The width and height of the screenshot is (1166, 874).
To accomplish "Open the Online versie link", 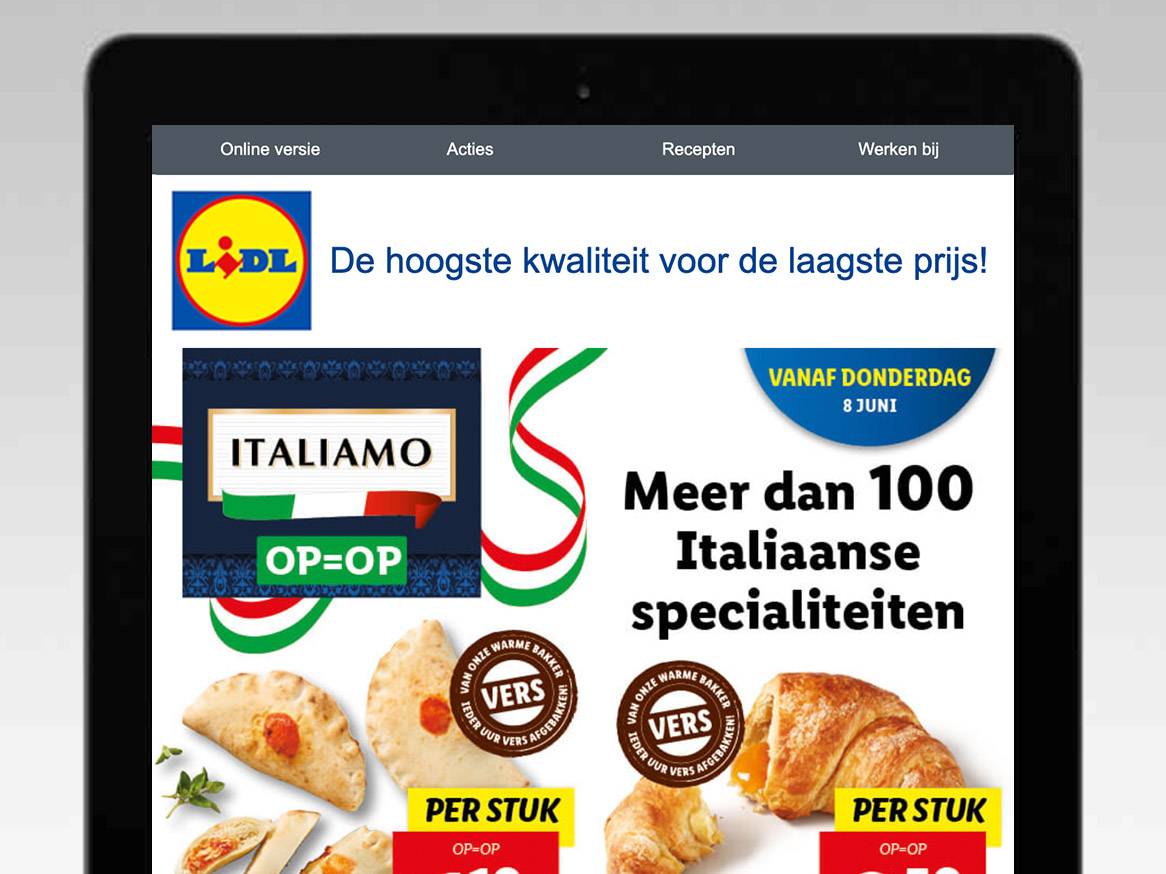I will [x=270, y=149].
